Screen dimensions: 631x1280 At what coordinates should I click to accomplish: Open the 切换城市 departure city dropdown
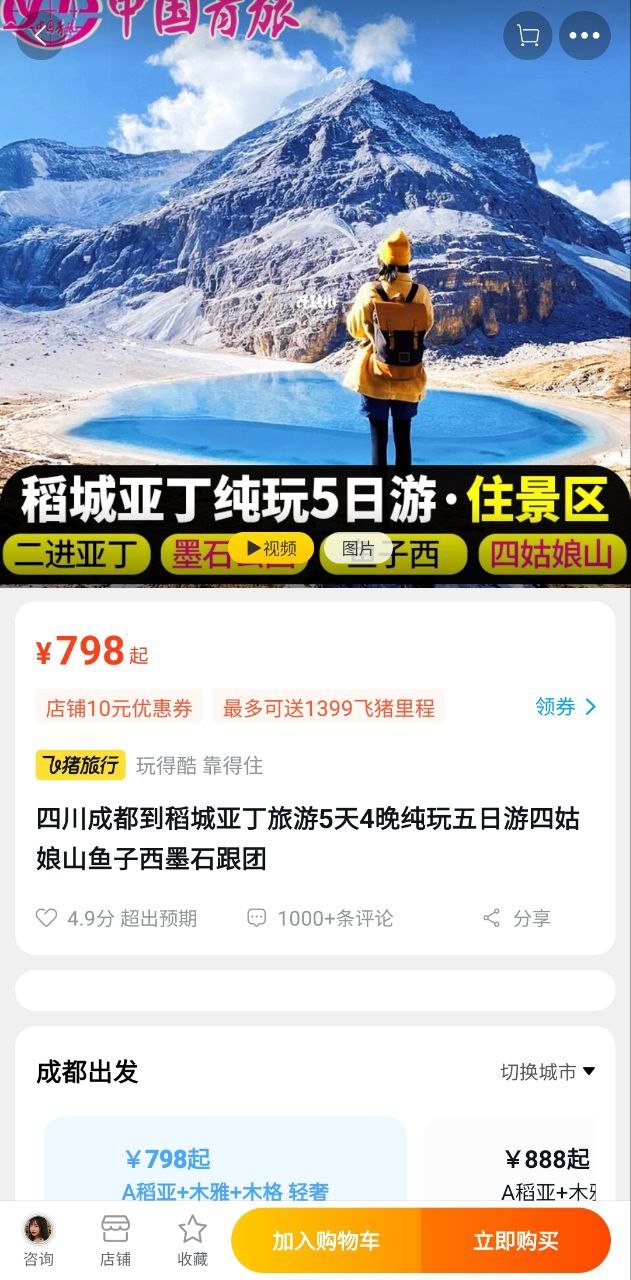tap(548, 1072)
